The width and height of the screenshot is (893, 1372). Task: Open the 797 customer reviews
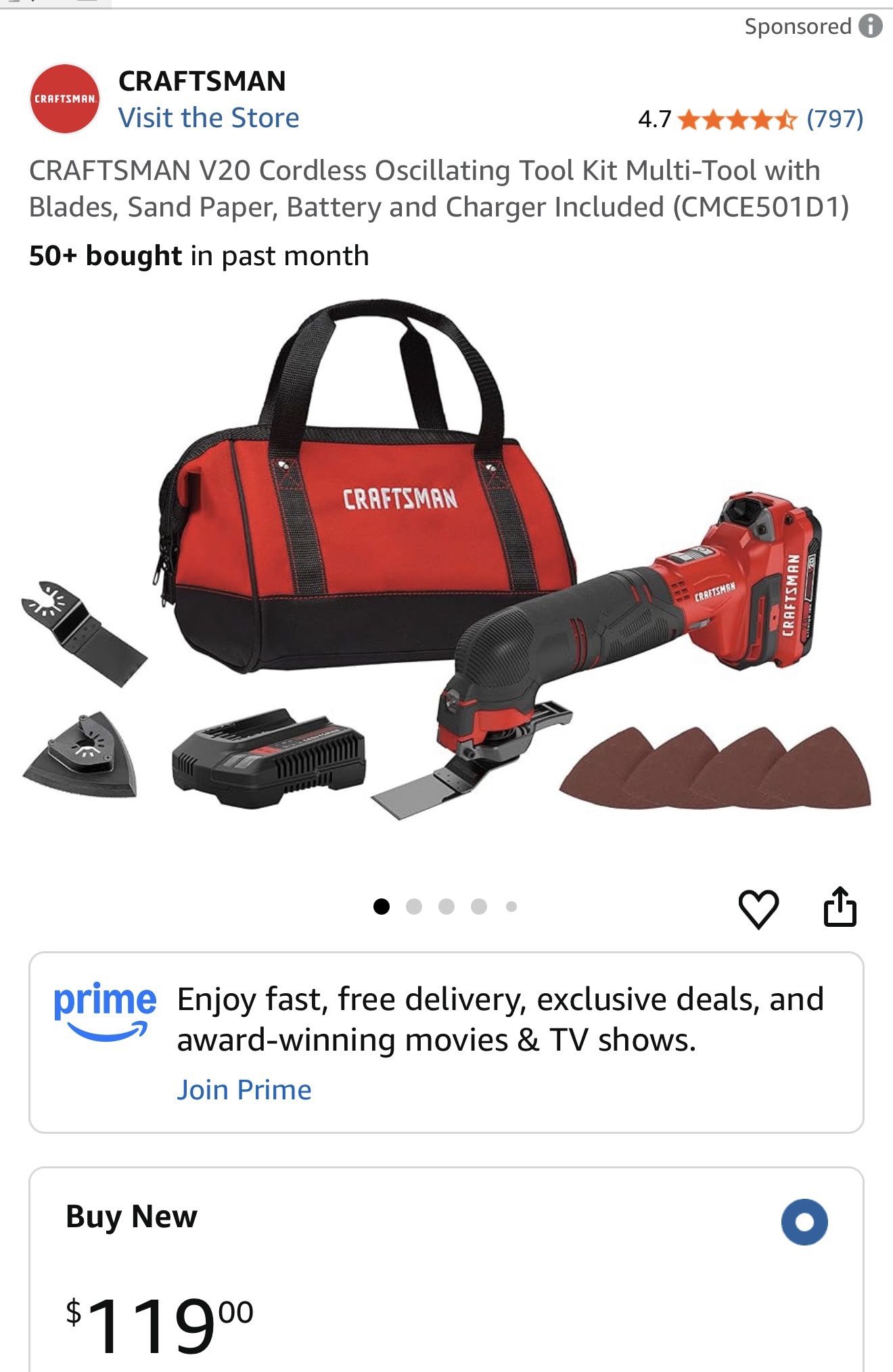pyautogui.click(x=835, y=119)
